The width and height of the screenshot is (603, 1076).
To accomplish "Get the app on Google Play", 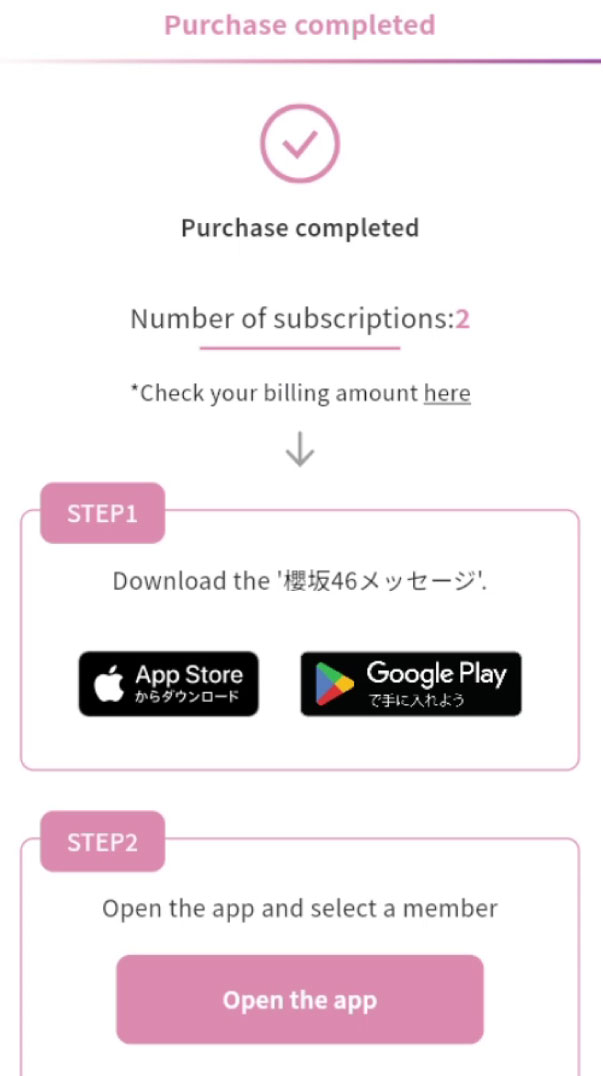I will pos(410,684).
